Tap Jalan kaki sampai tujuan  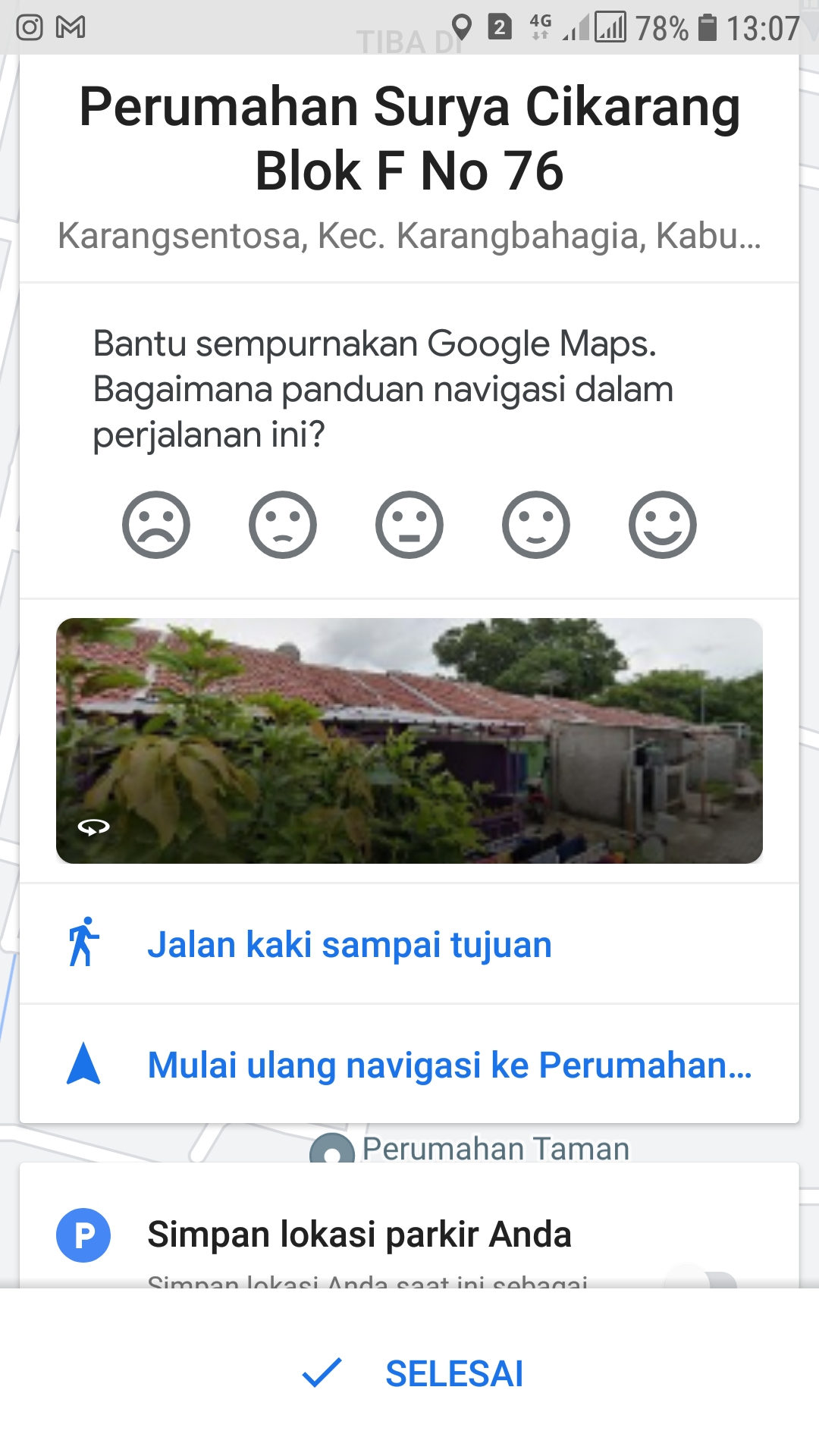(349, 945)
